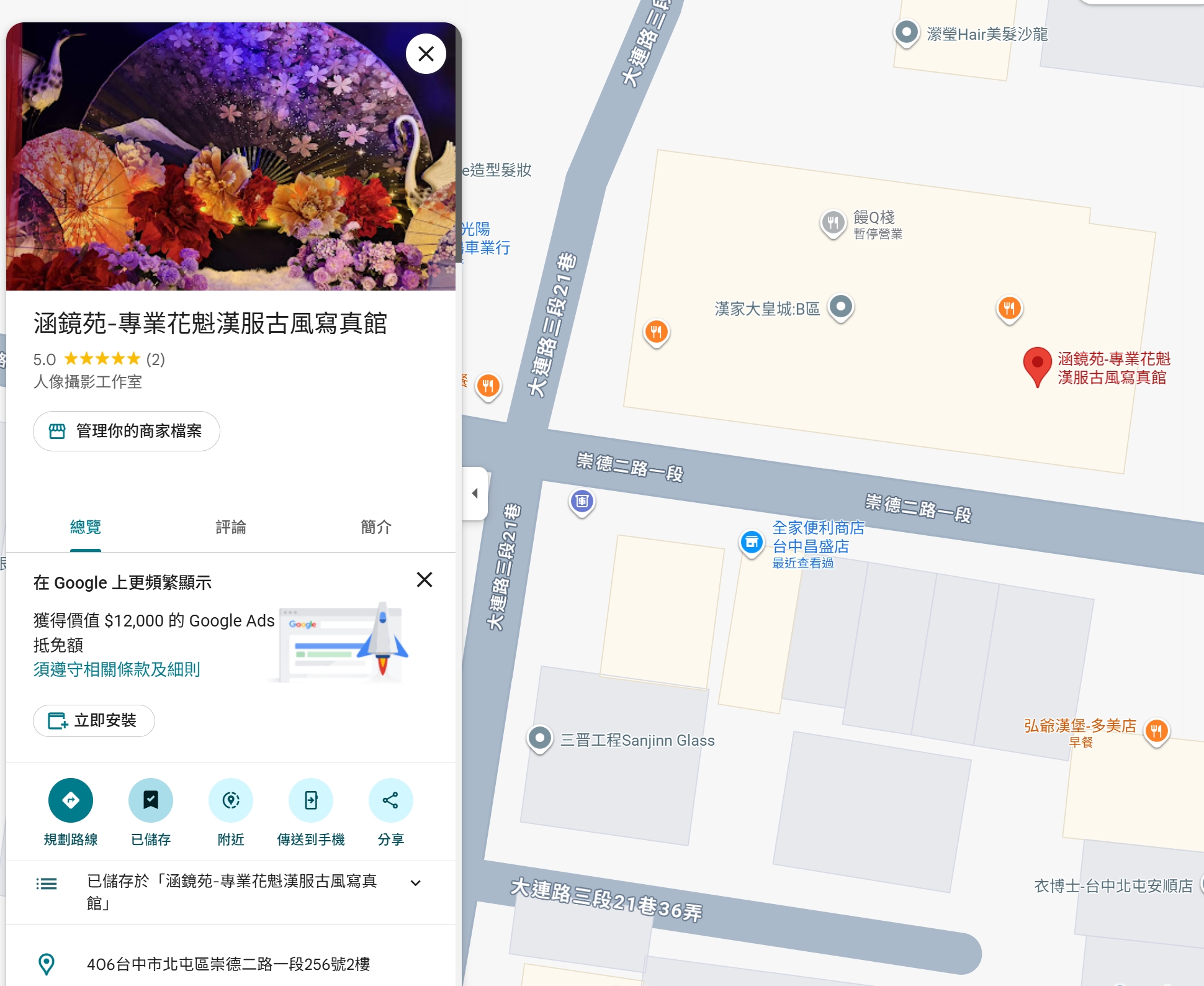The width and height of the screenshot is (1204, 986).
Task: Start directions with 規劃路線
Action: coord(71,800)
